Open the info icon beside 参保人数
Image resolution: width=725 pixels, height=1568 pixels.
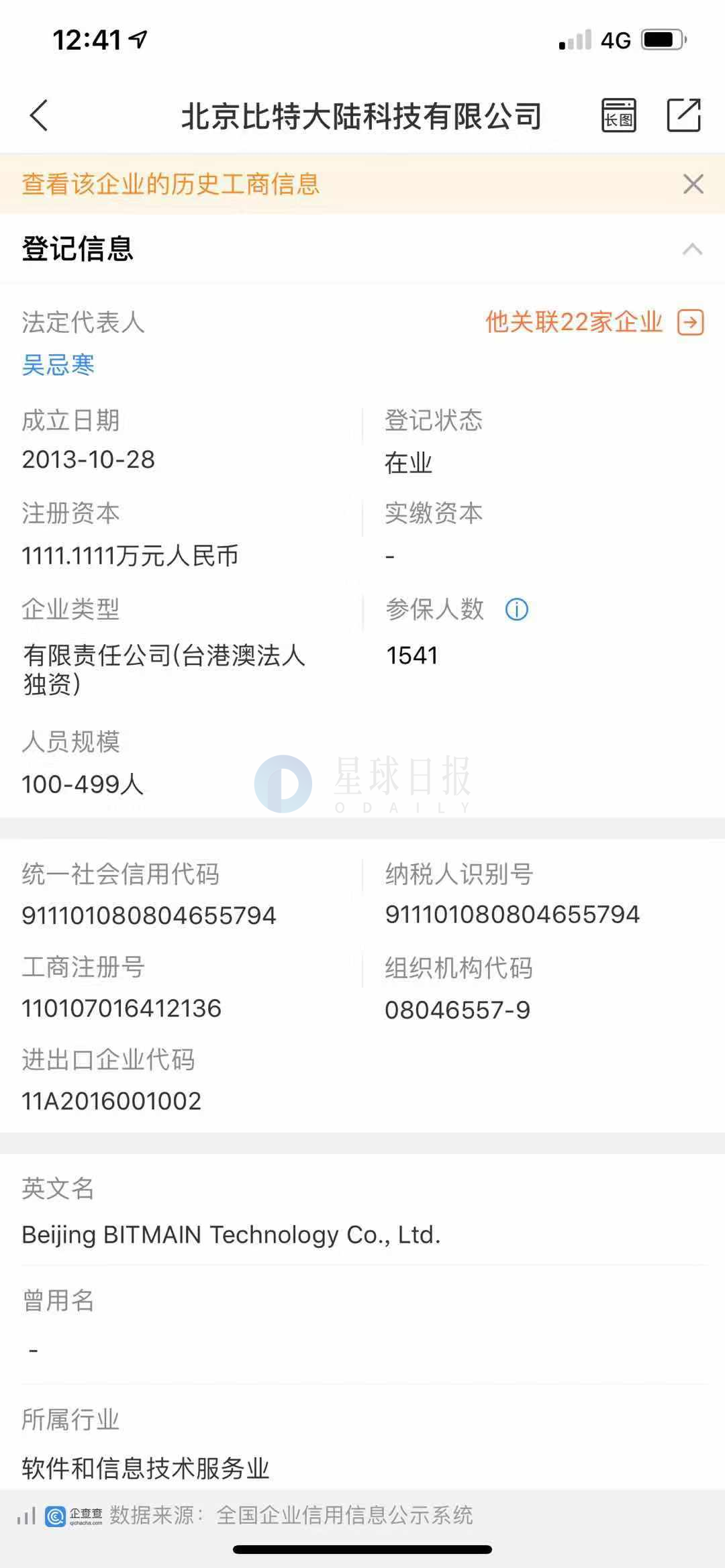(516, 610)
